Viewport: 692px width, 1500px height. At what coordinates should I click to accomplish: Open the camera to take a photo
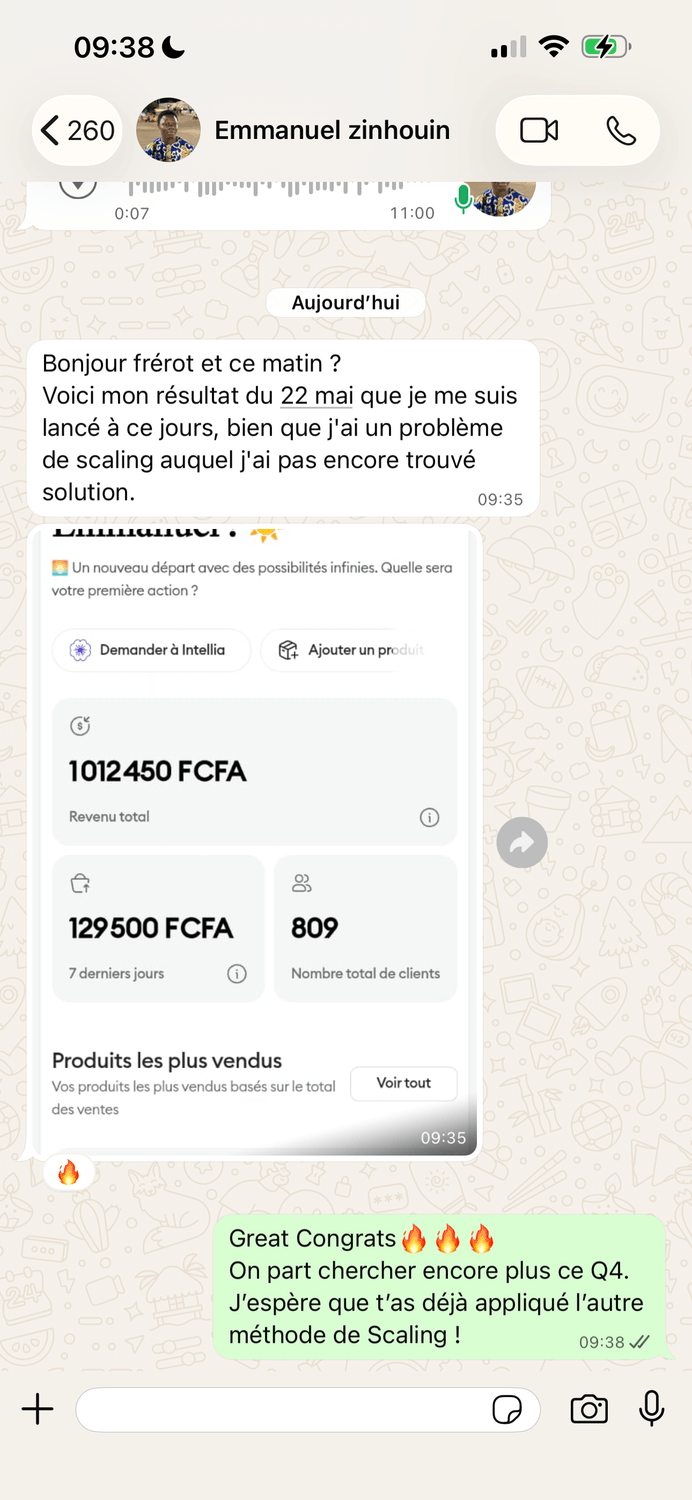pyautogui.click(x=589, y=1409)
